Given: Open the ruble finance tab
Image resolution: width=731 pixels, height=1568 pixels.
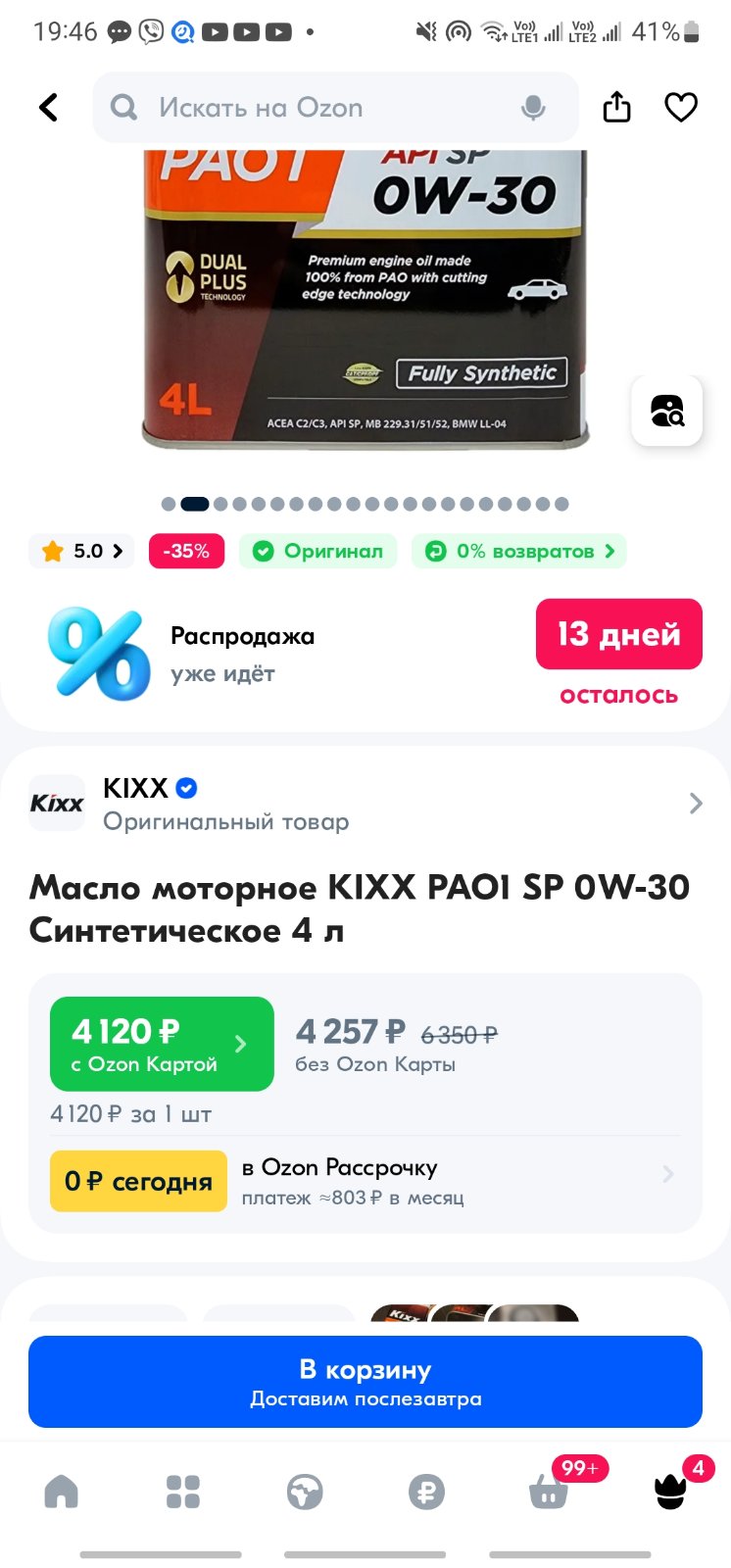Looking at the screenshot, I should coord(426,1492).
